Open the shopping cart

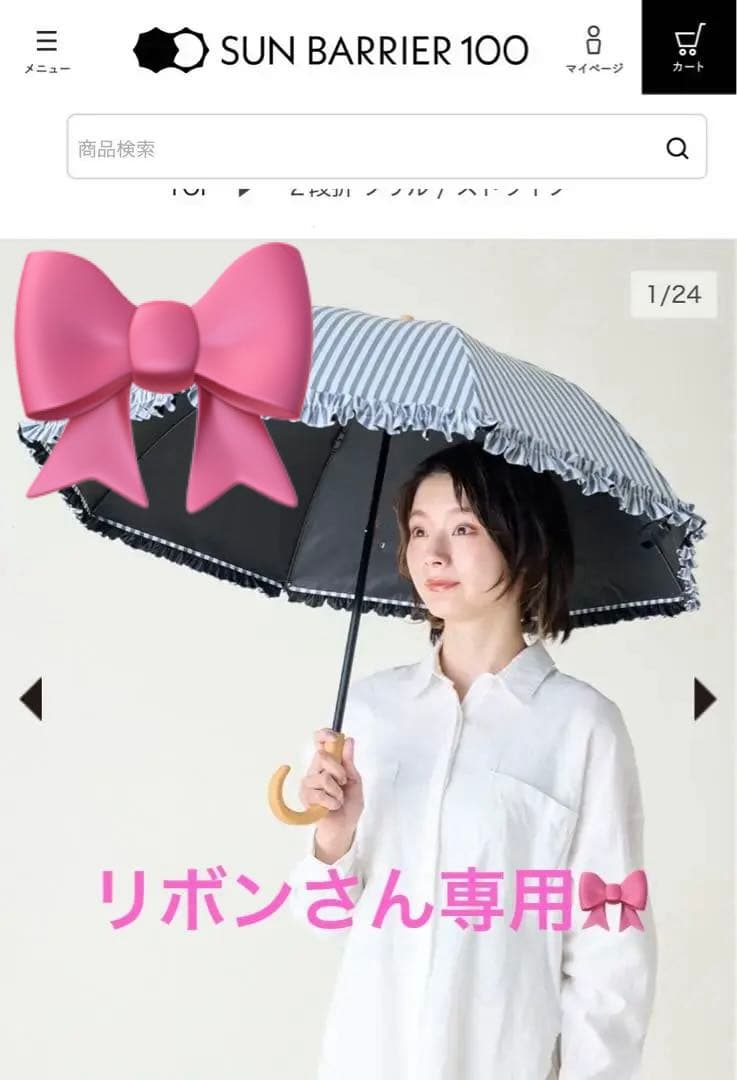688,48
